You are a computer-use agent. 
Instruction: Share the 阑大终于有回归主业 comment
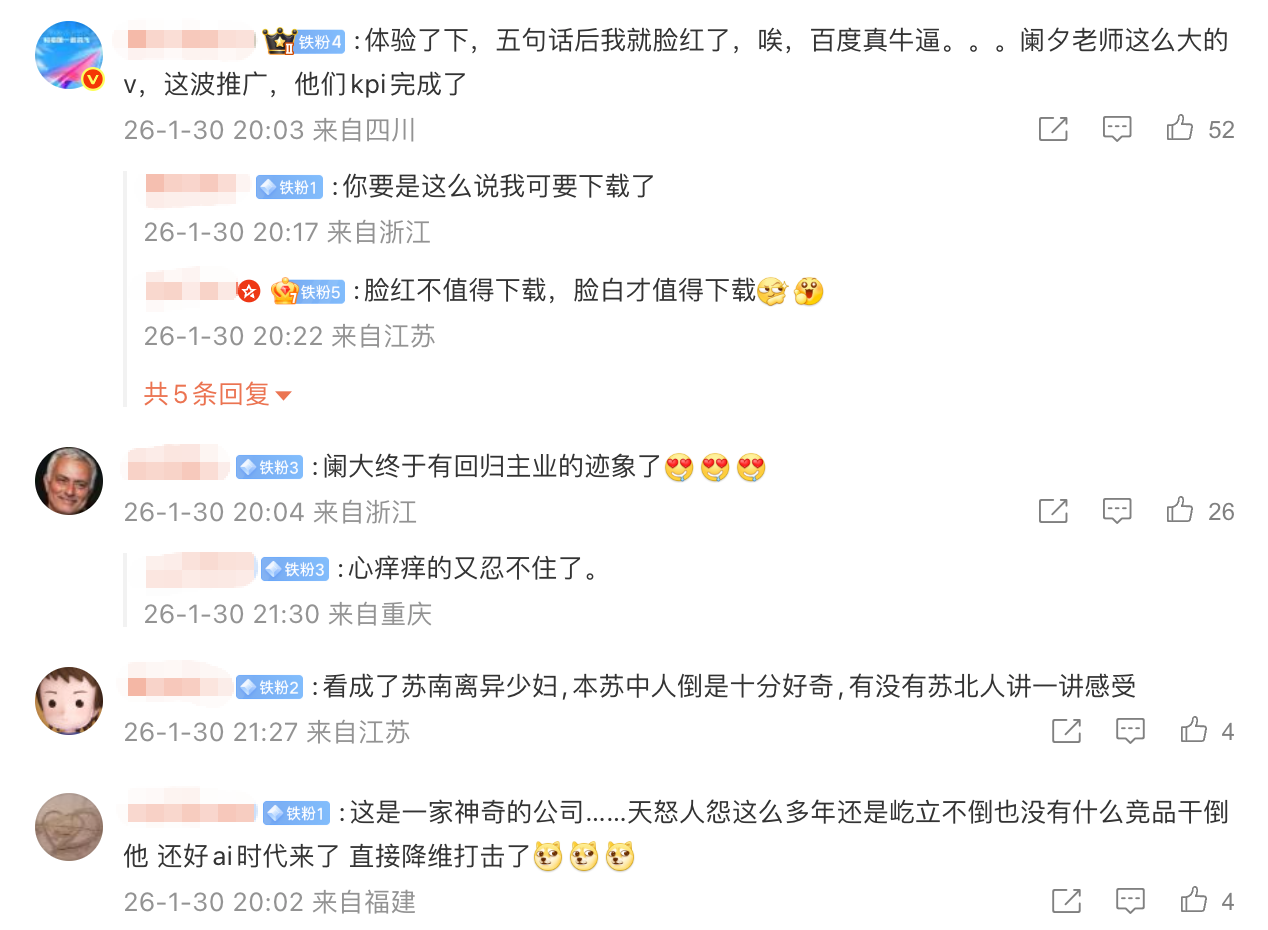tap(1053, 511)
